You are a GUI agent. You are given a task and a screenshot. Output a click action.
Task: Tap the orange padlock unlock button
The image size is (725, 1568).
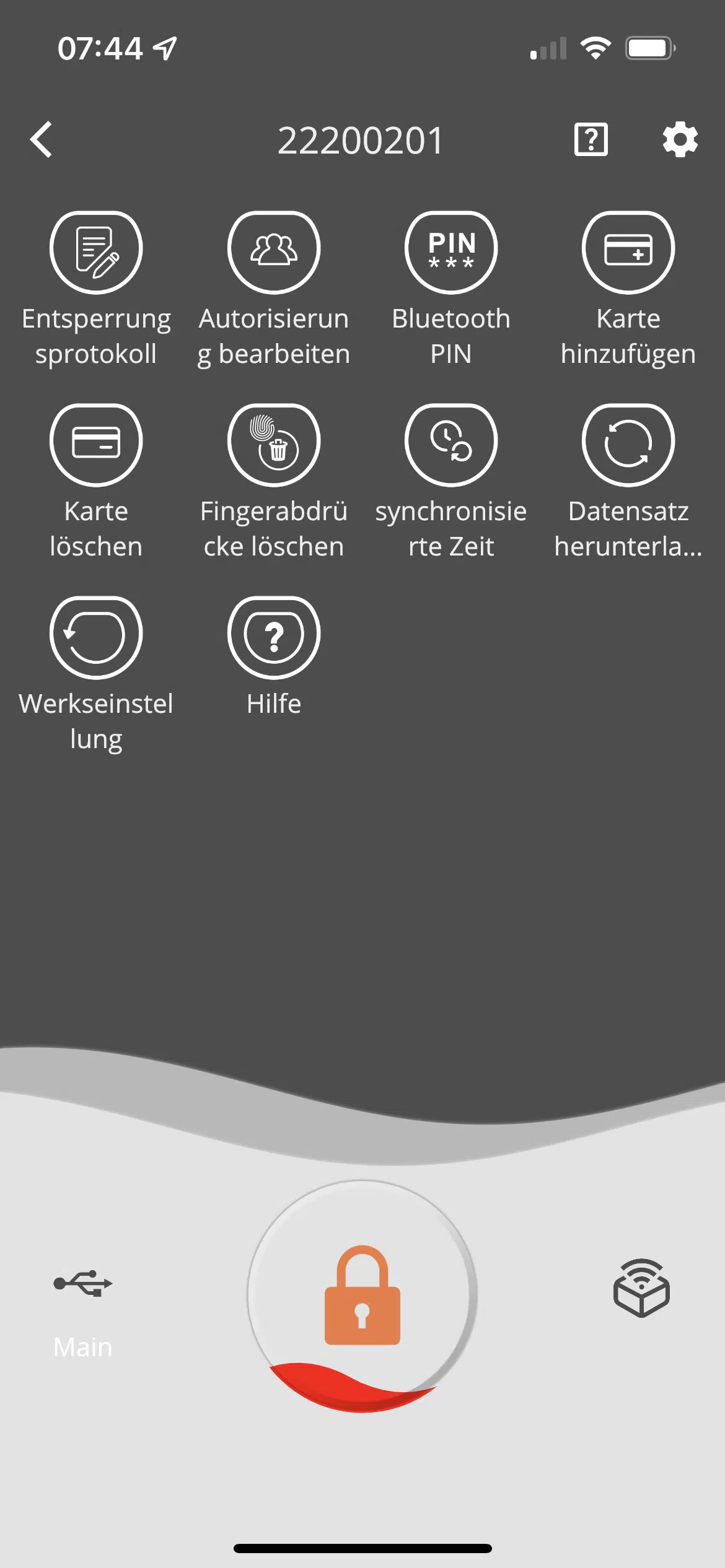pyautogui.click(x=362, y=1296)
